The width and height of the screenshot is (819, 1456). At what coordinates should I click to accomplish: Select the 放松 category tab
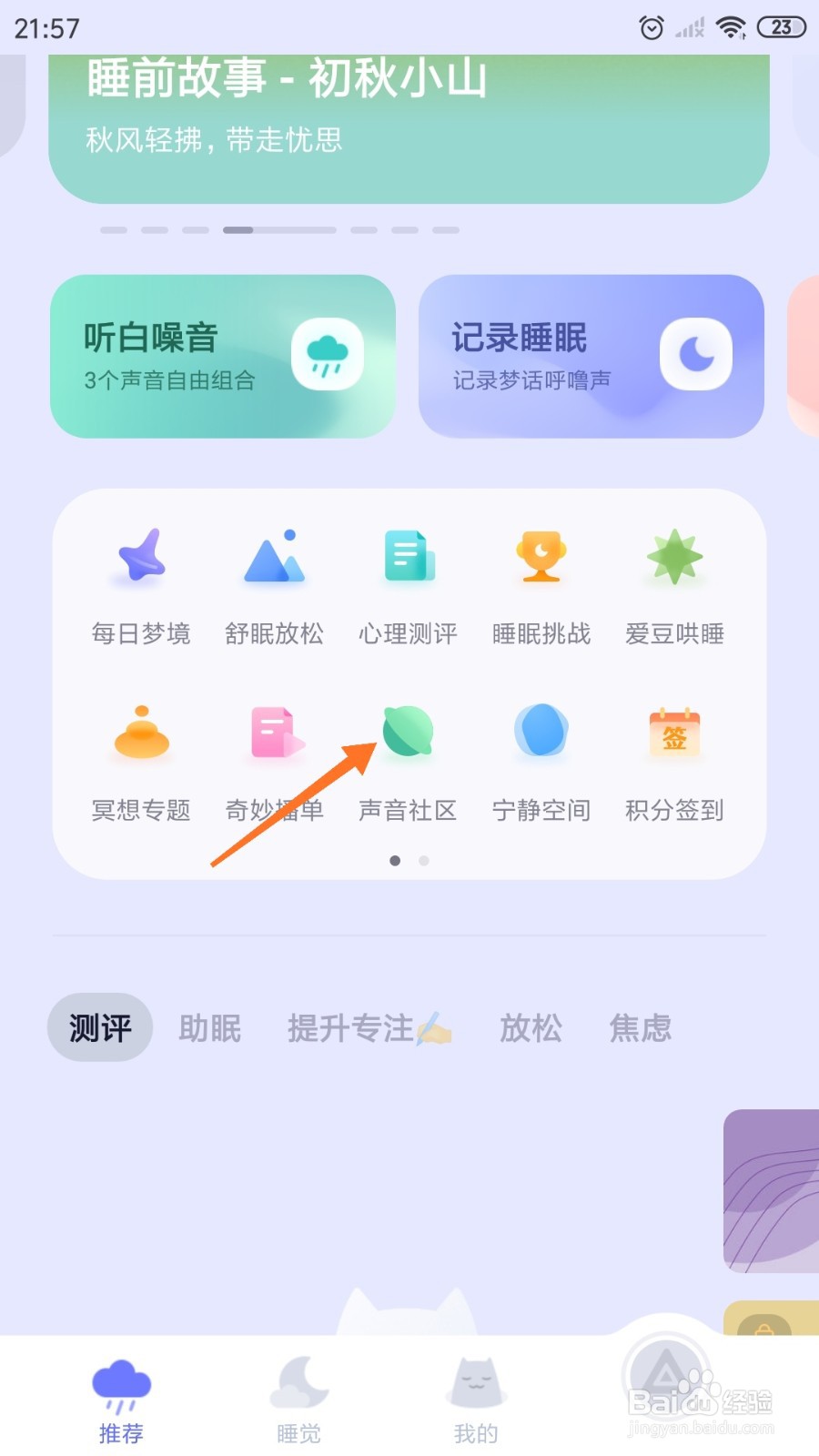point(531,1028)
